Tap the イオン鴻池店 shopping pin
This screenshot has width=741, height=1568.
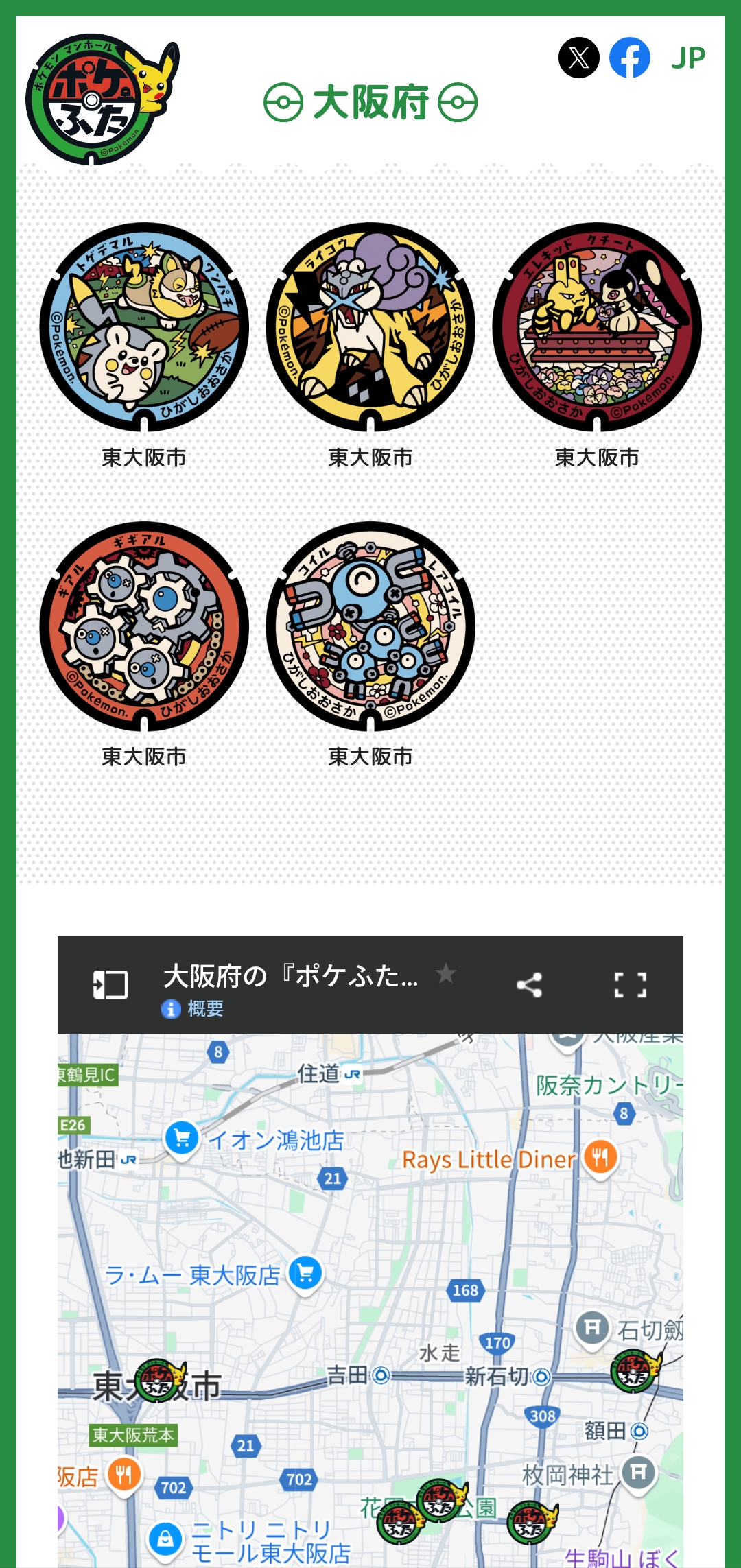click(x=182, y=1139)
